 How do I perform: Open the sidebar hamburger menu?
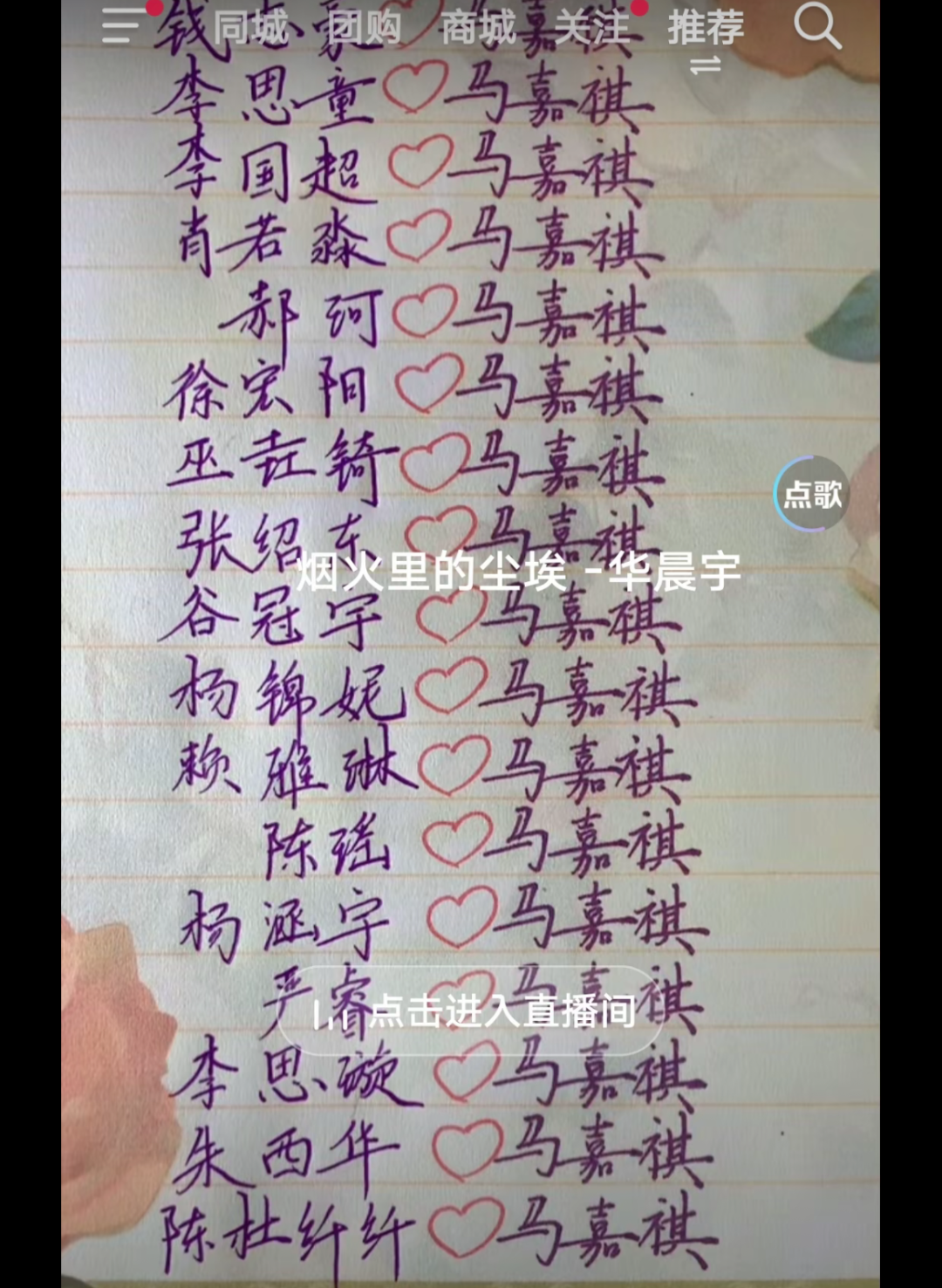click(x=121, y=29)
